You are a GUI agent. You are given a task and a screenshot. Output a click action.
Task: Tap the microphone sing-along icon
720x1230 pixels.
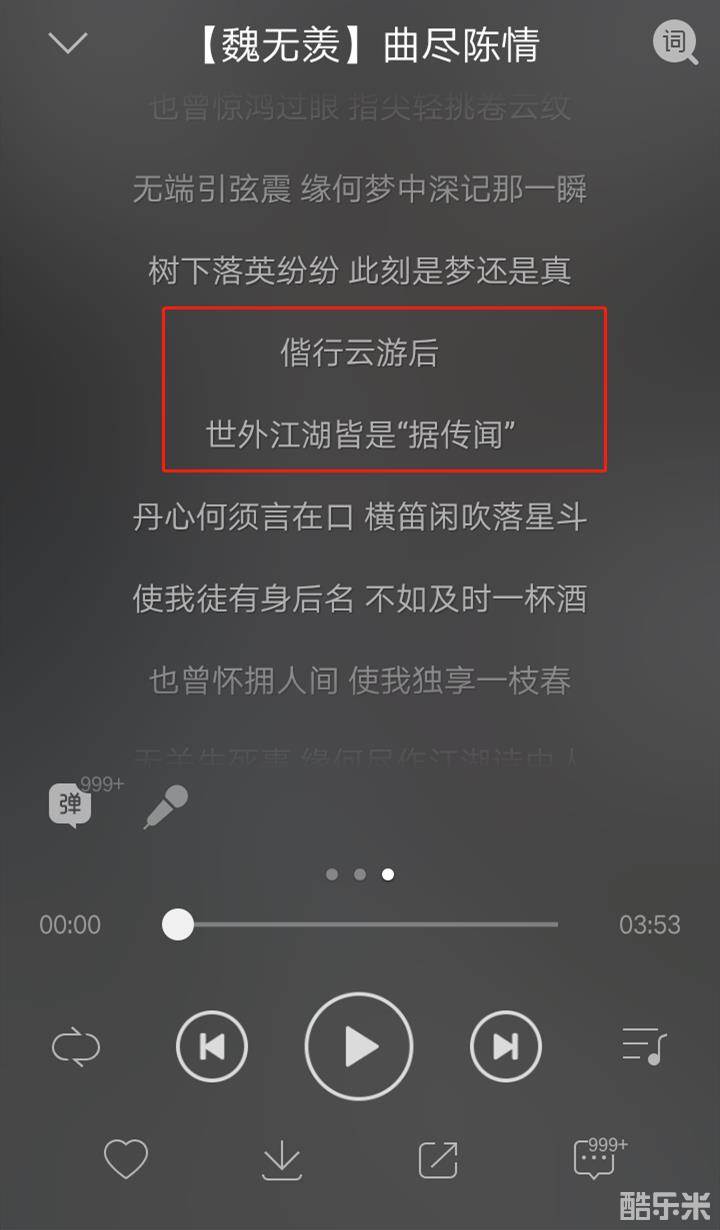[x=166, y=806]
